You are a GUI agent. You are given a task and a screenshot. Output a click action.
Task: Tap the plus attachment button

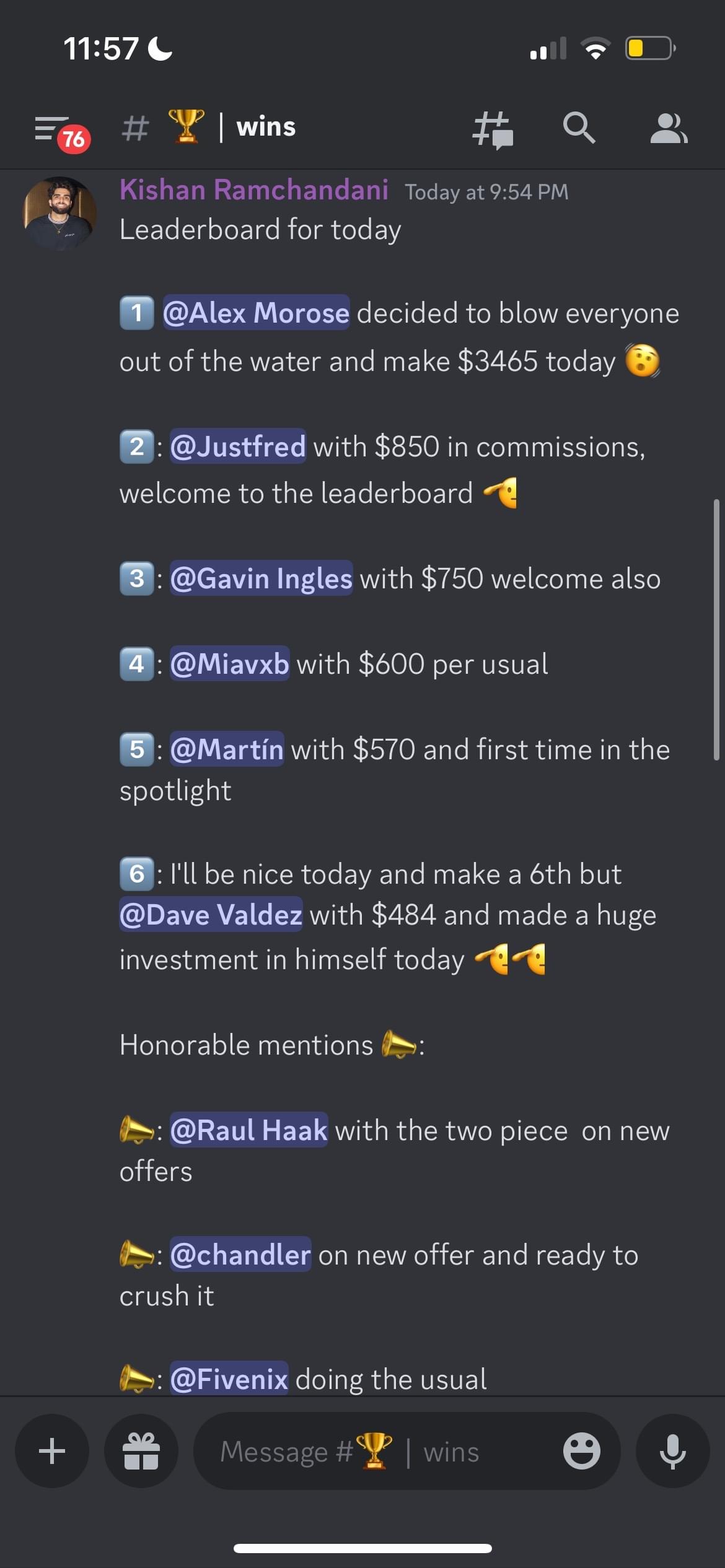tap(52, 1451)
